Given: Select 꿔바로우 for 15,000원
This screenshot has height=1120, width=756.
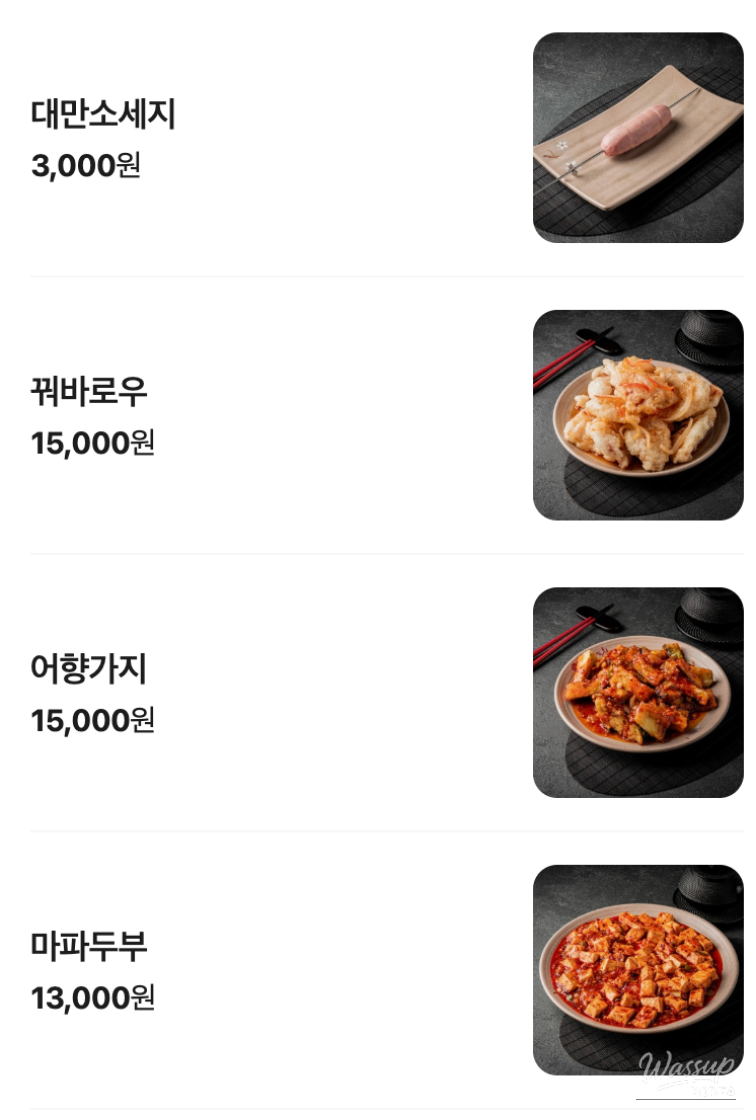Looking at the screenshot, I should point(90,392).
